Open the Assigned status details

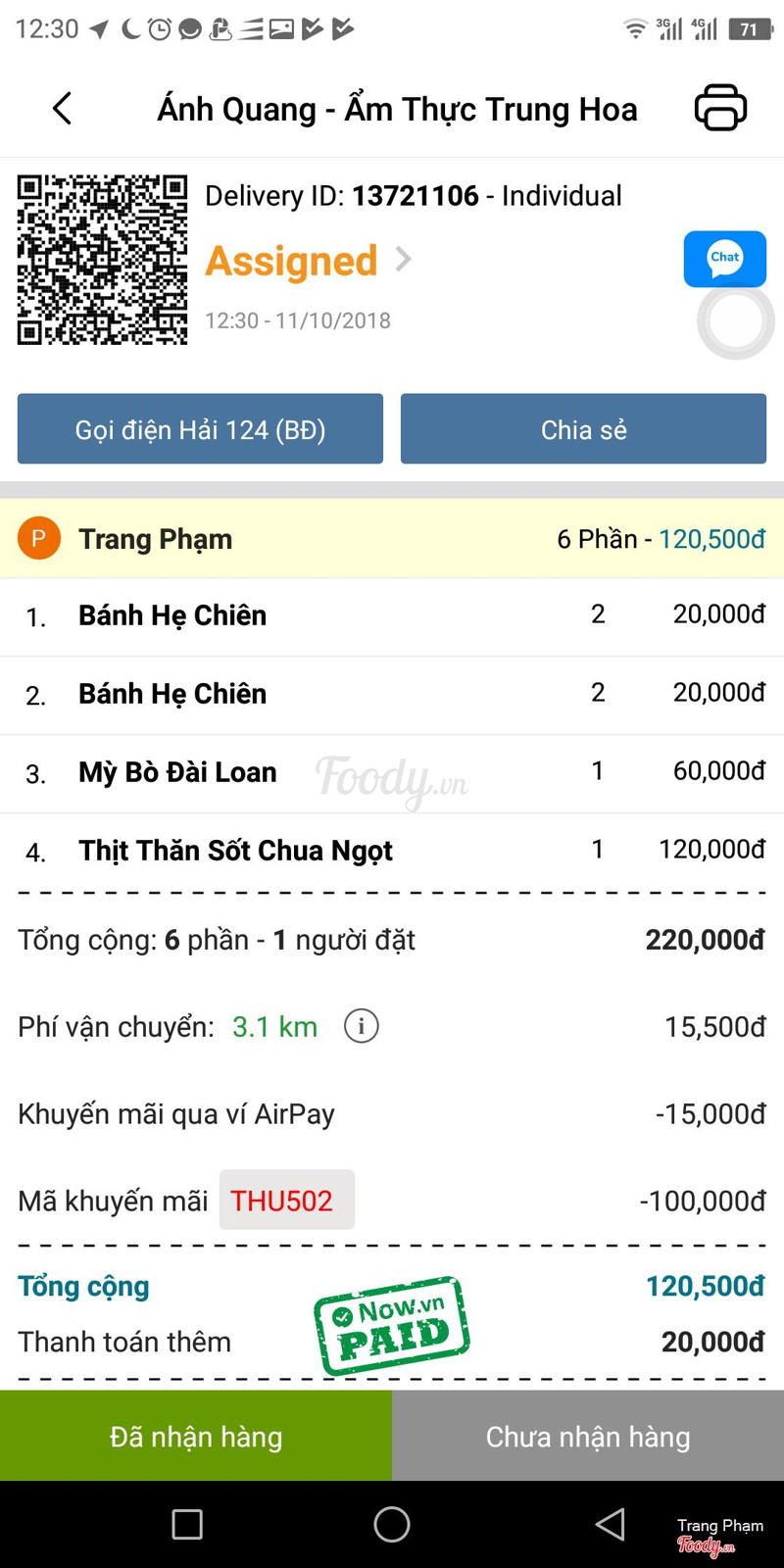point(308,261)
